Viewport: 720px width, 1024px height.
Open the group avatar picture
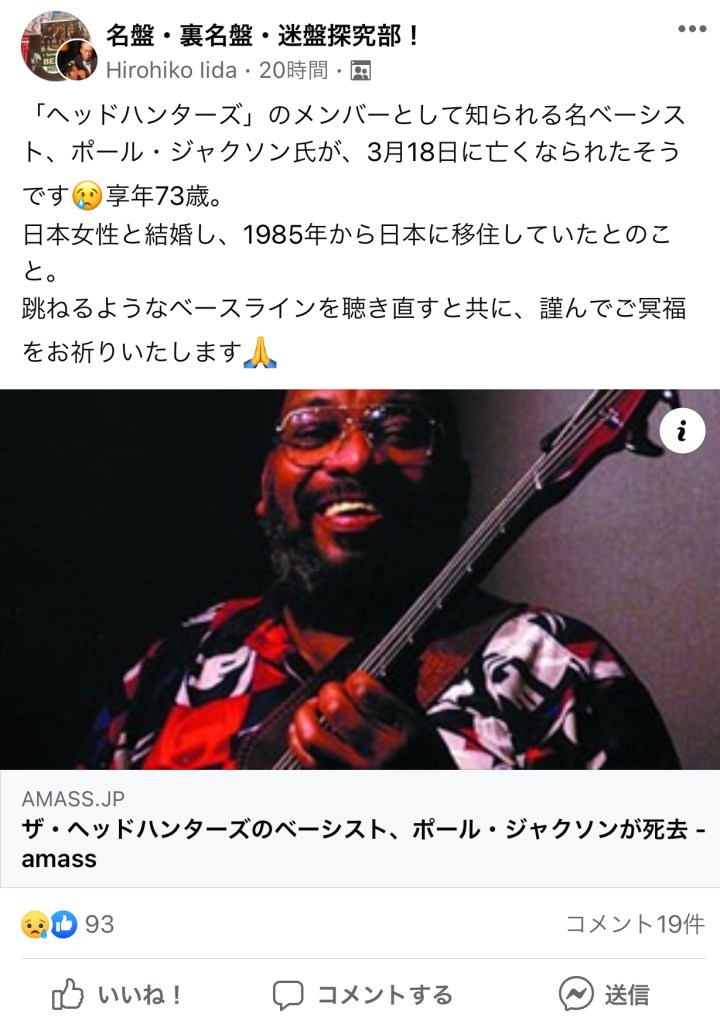tap(52, 45)
